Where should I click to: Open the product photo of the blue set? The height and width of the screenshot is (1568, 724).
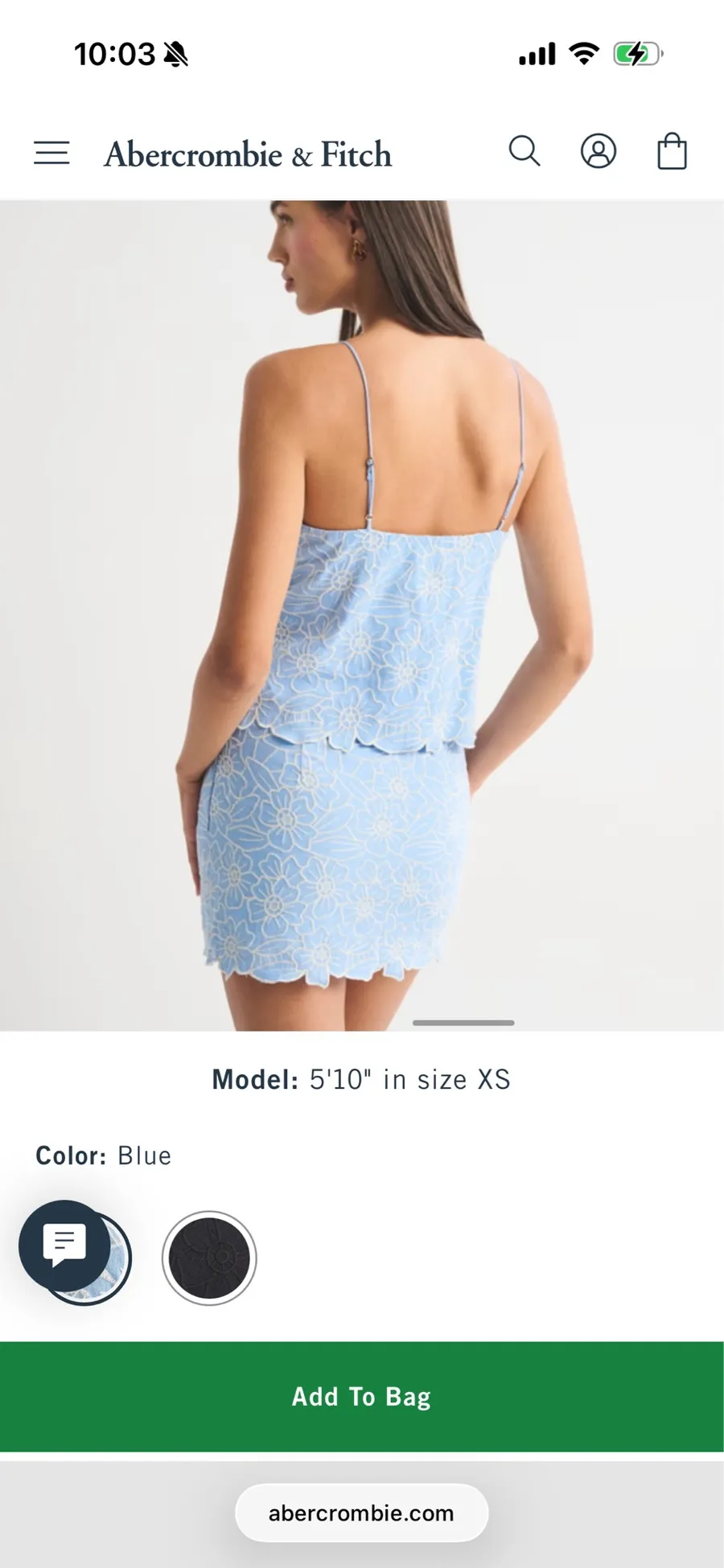[x=362, y=615]
